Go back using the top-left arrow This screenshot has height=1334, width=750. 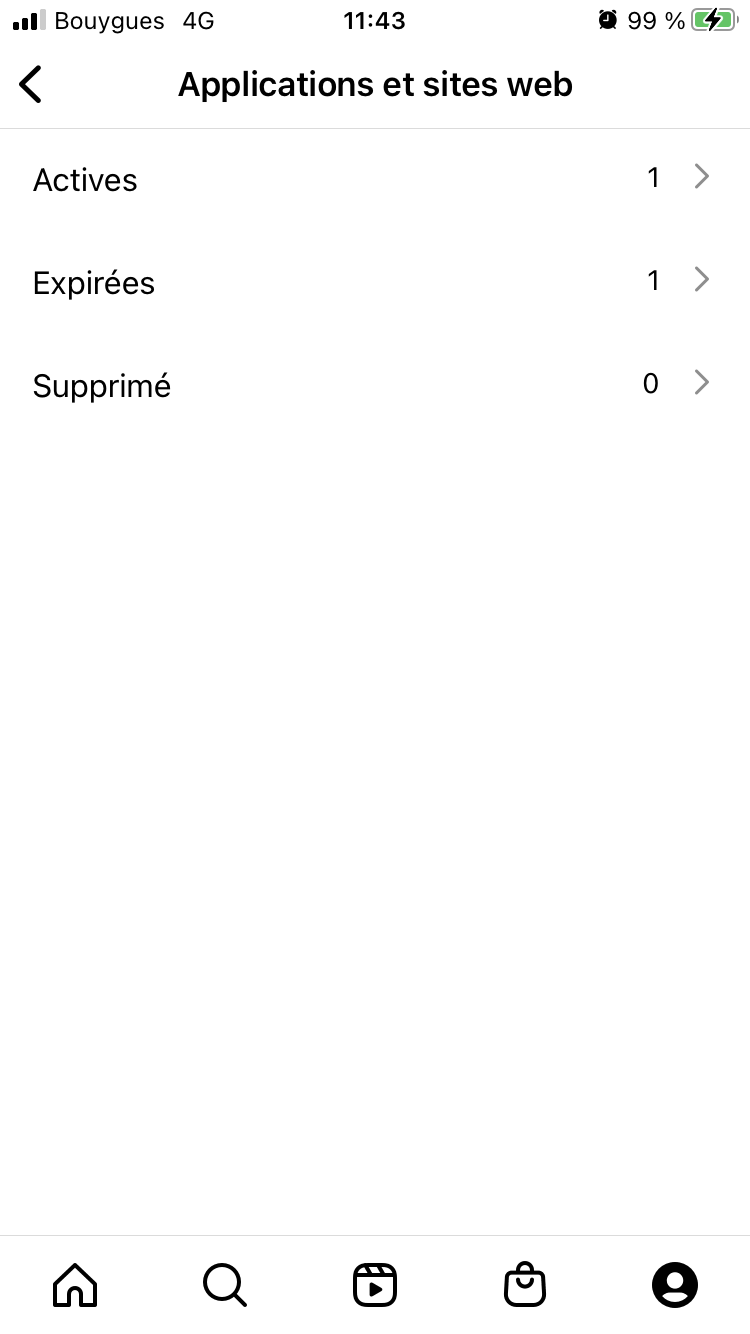pos(31,84)
